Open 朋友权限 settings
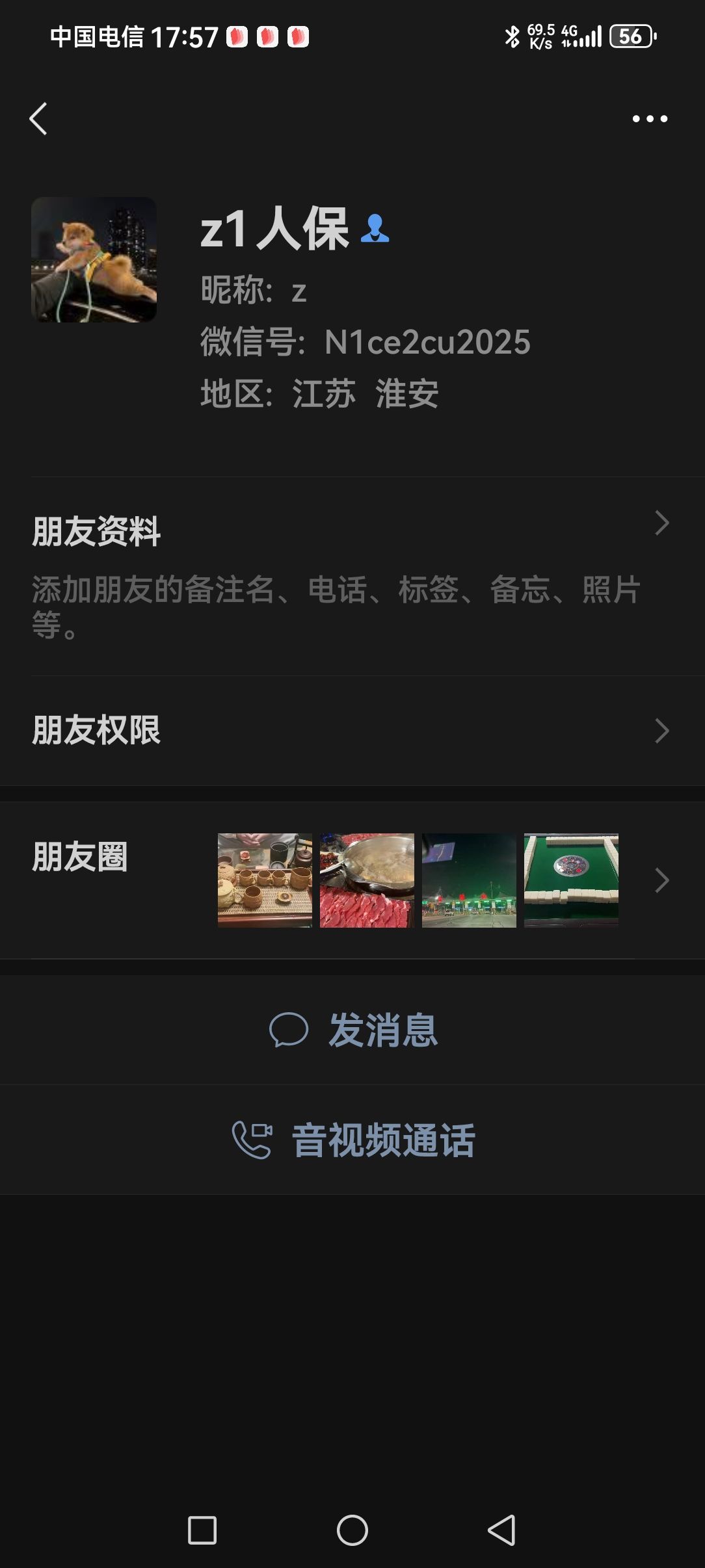 click(x=351, y=731)
